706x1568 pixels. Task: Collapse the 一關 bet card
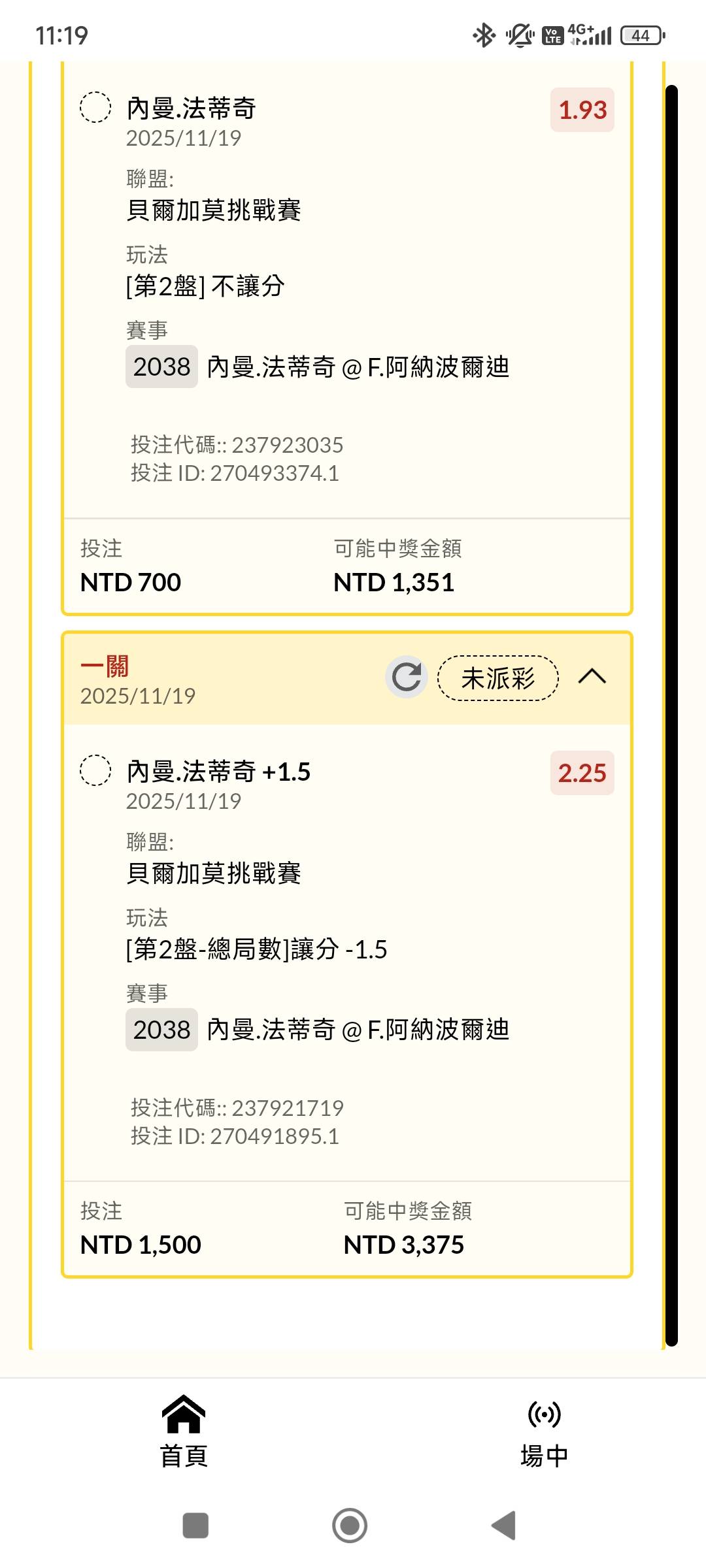[592, 677]
